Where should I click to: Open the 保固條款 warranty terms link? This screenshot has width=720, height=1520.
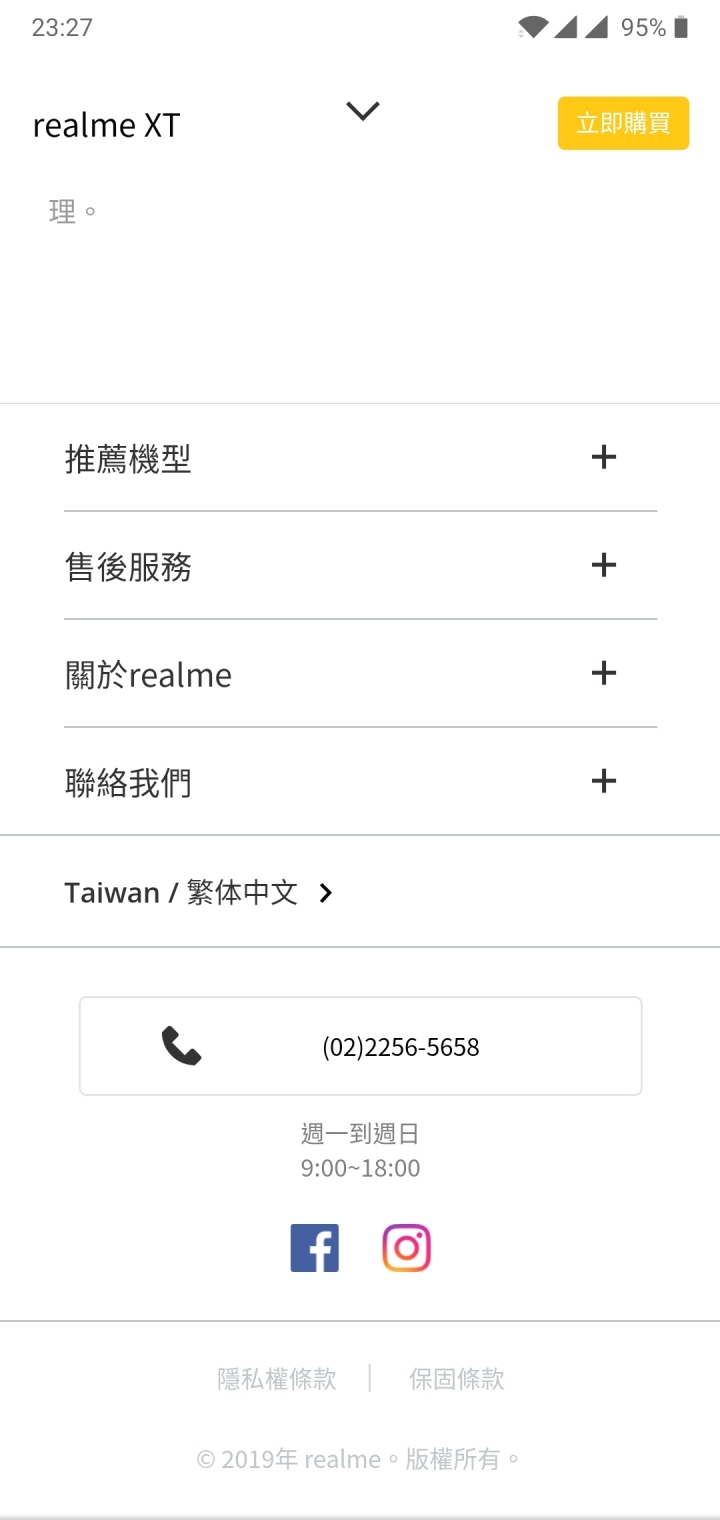pyautogui.click(x=456, y=1379)
